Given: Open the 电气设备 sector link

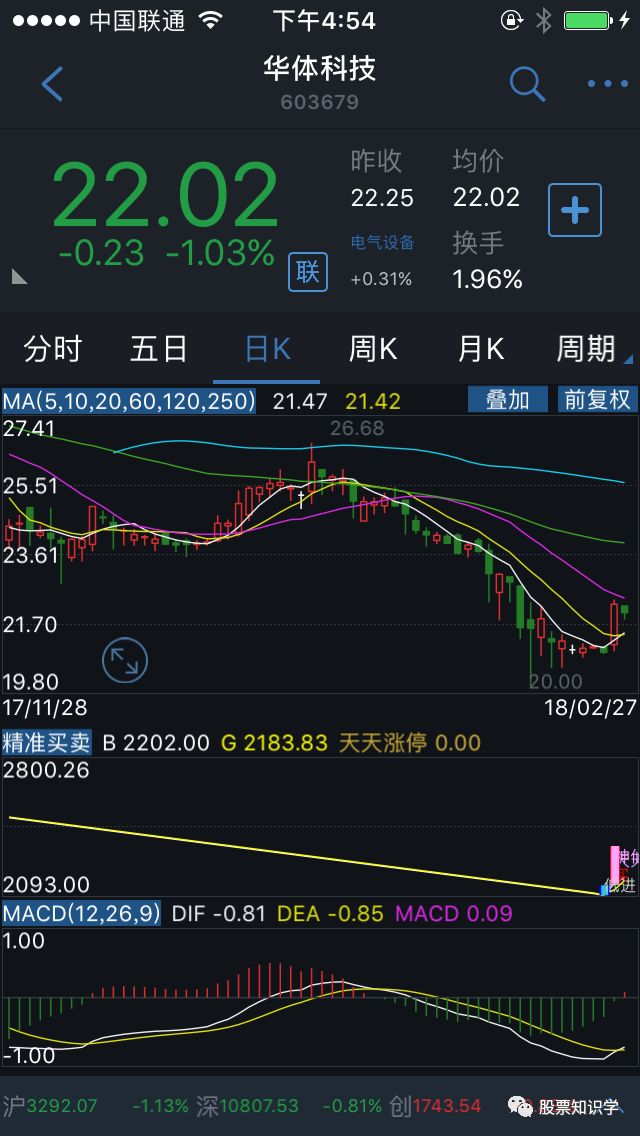Looking at the screenshot, I should pos(382,243).
